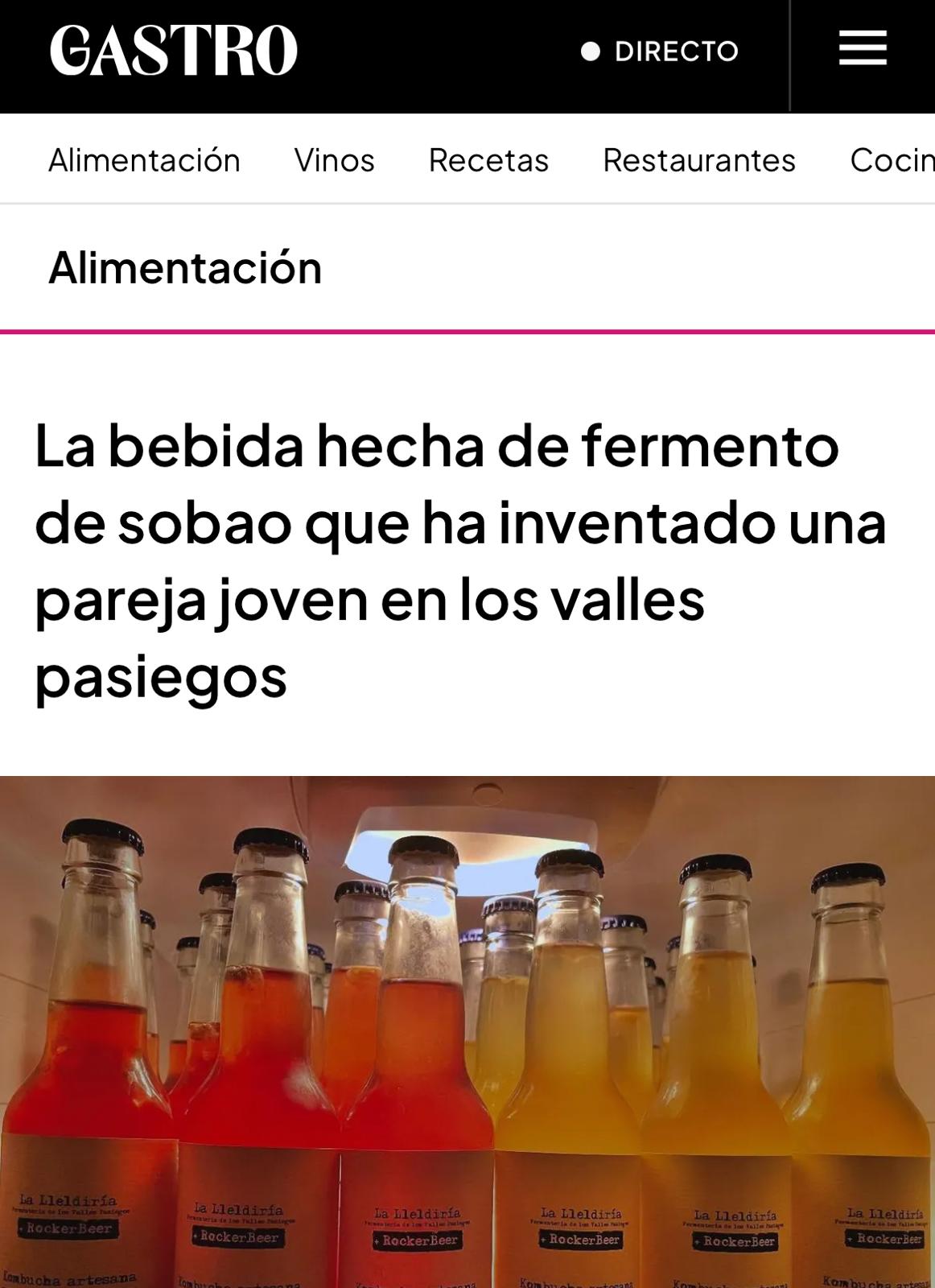The height and width of the screenshot is (1288, 935).
Task: Open the hamburger menu
Action: [863, 48]
